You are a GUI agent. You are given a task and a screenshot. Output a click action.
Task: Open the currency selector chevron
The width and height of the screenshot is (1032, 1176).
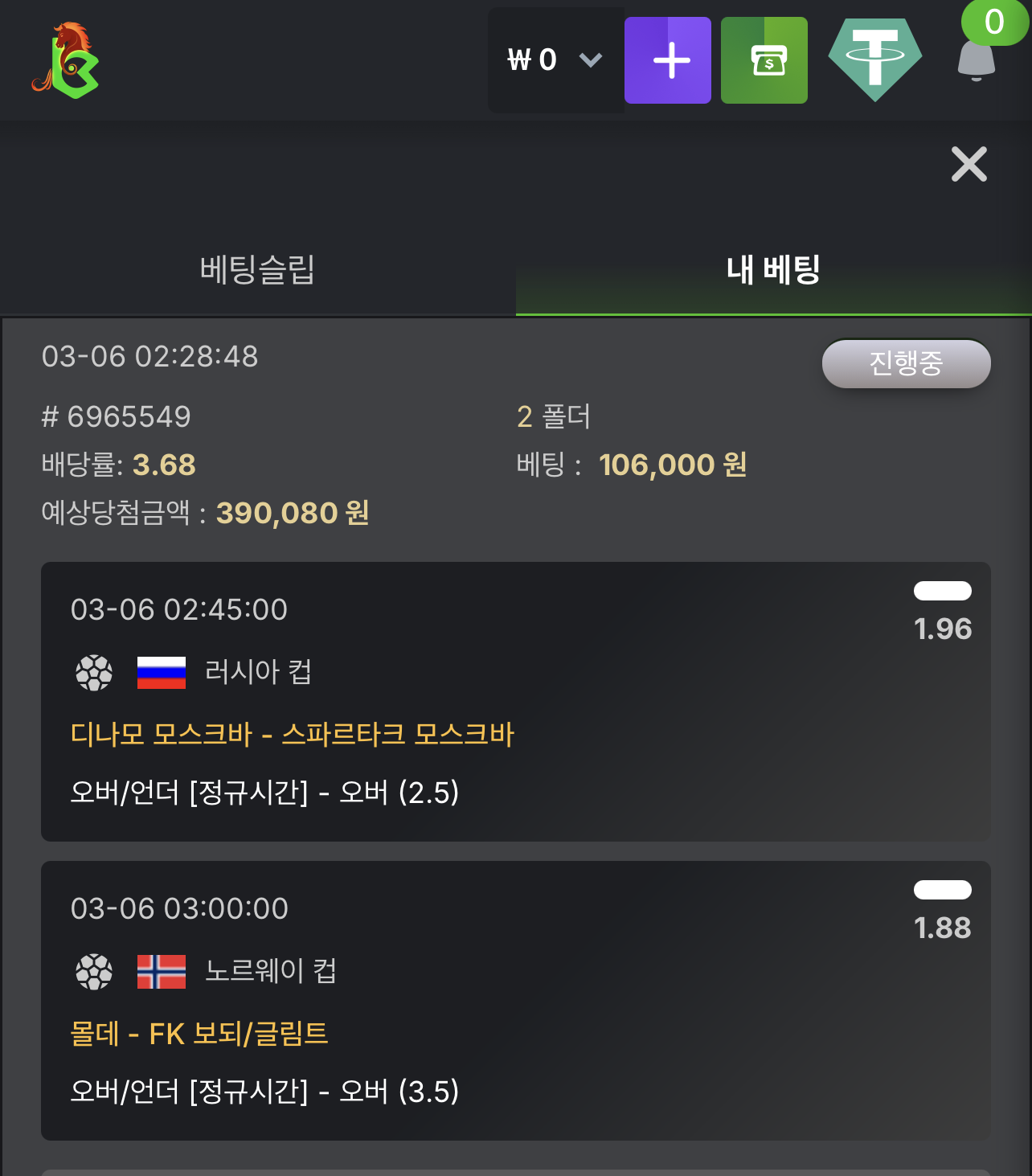click(x=591, y=59)
